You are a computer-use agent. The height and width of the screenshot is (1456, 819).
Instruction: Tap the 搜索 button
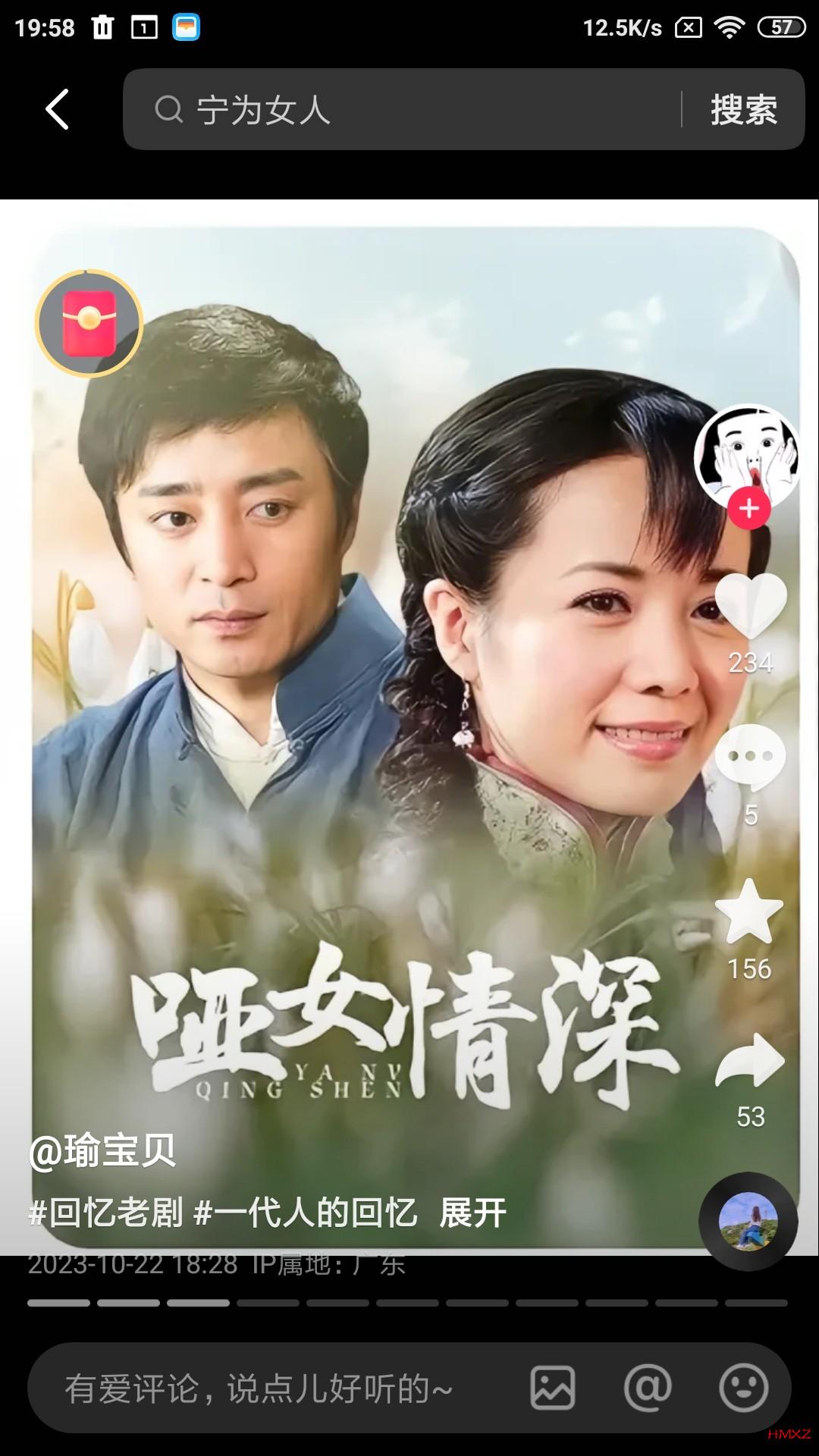743,109
